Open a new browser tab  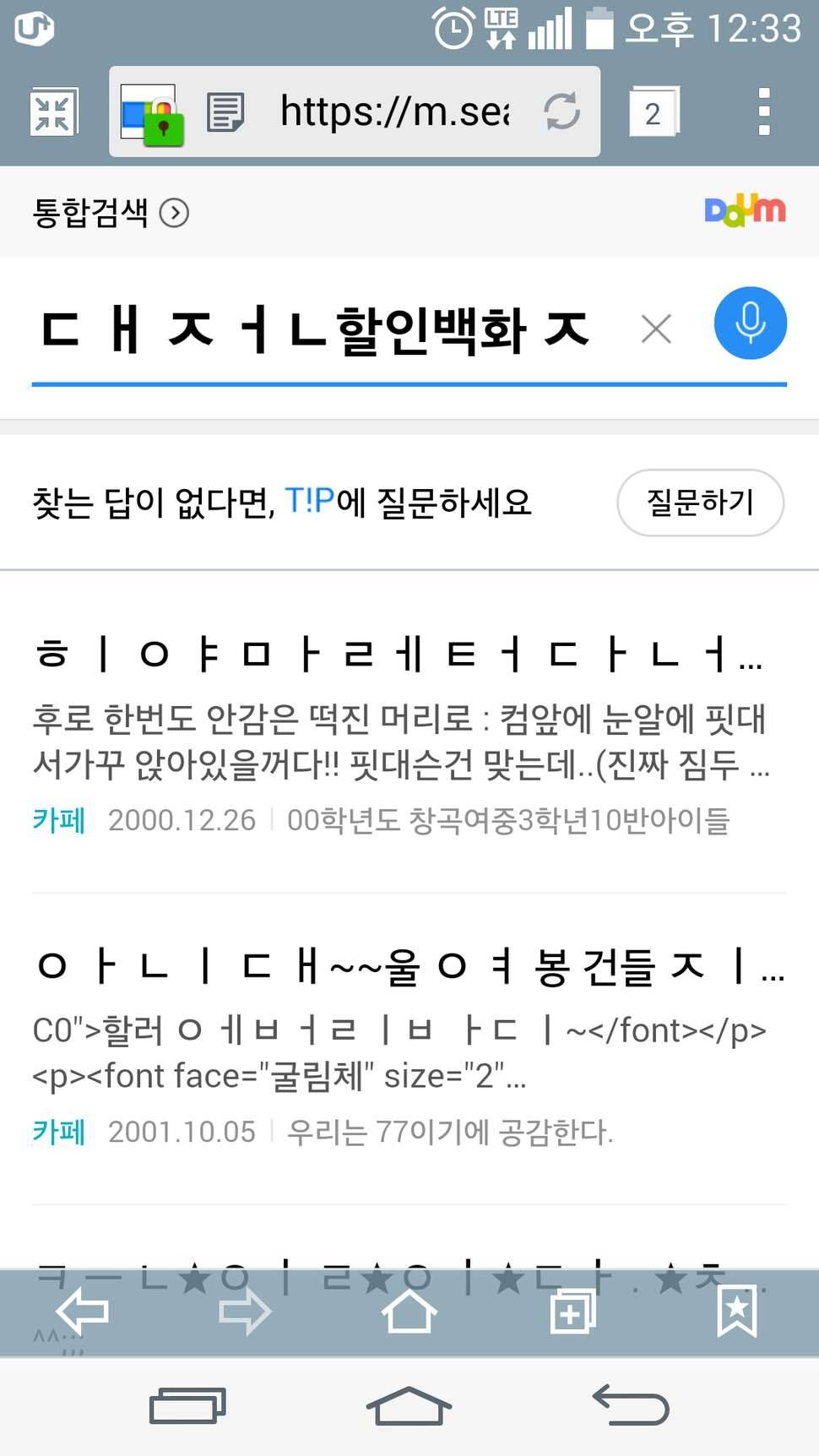coord(572,1312)
